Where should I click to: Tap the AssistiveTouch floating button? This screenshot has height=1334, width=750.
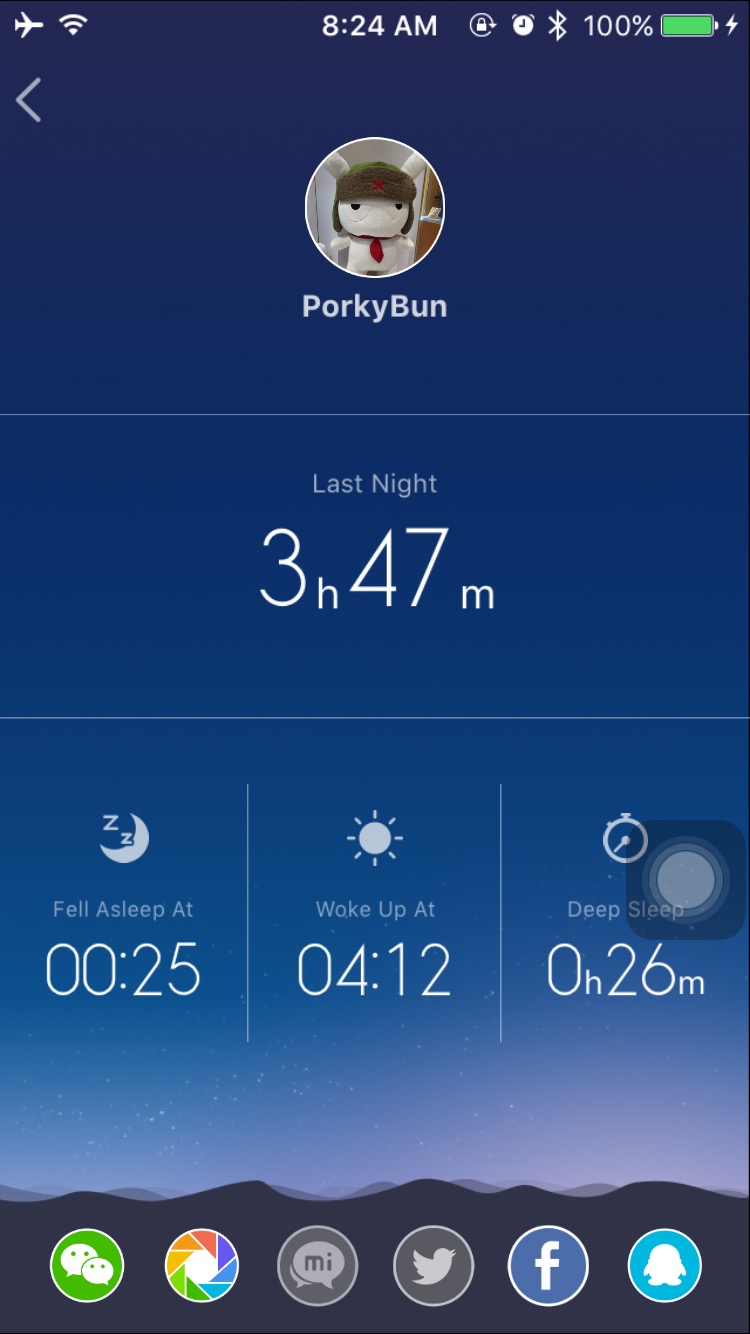click(x=686, y=880)
